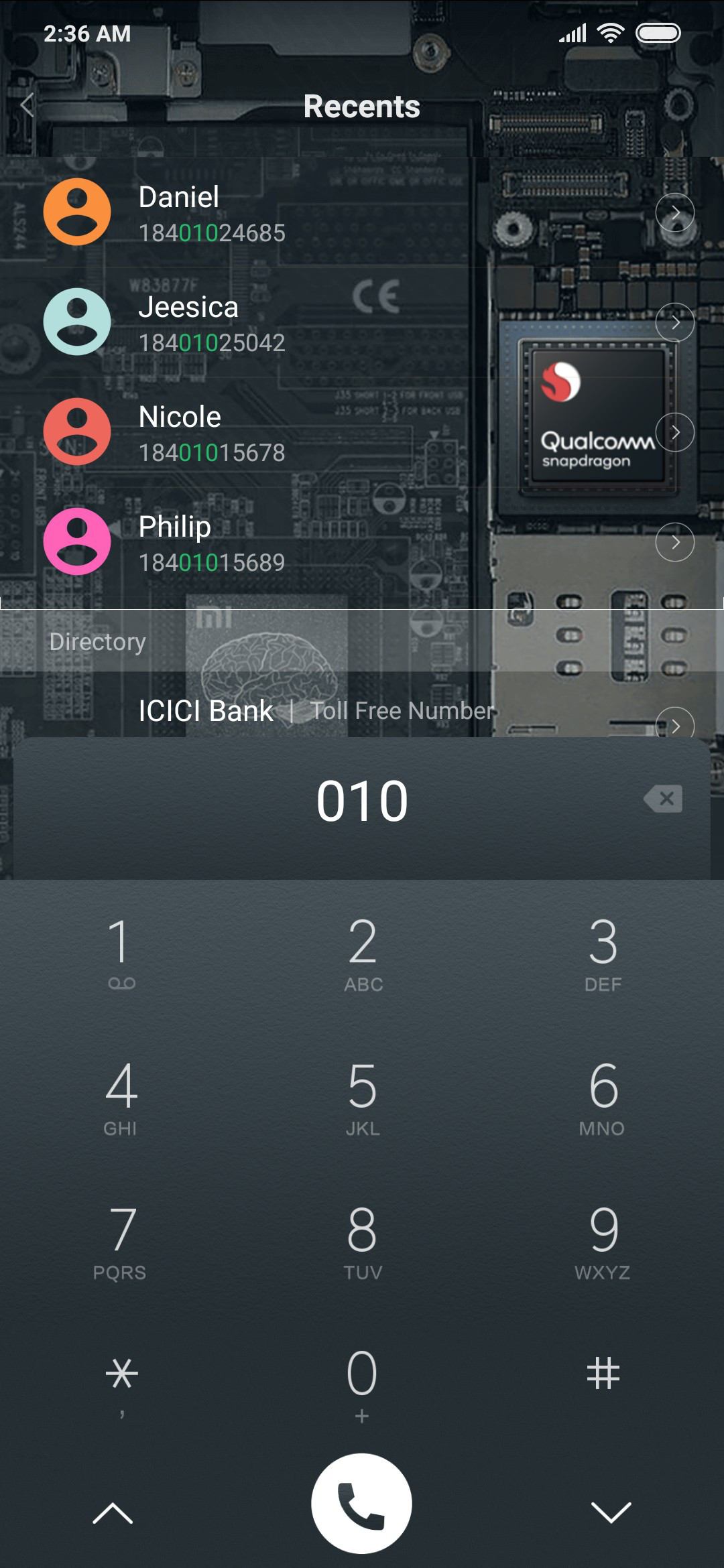The image size is (724, 1568).
Task: Collapse the dial pad with down chevron
Action: pos(611,1512)
